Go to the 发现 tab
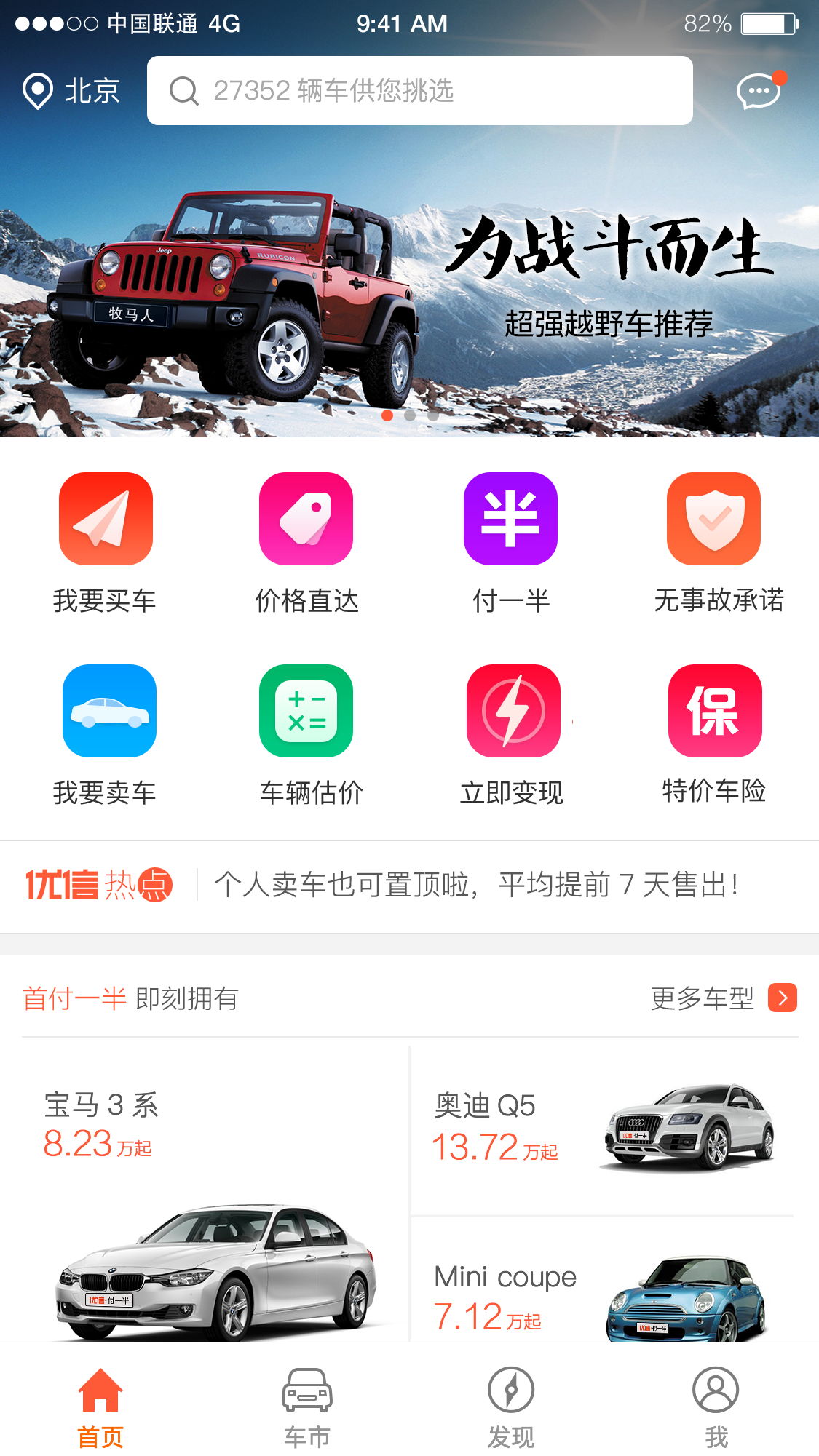Viewport: 819px width, 1456px height. click(x=511, y=1407)
